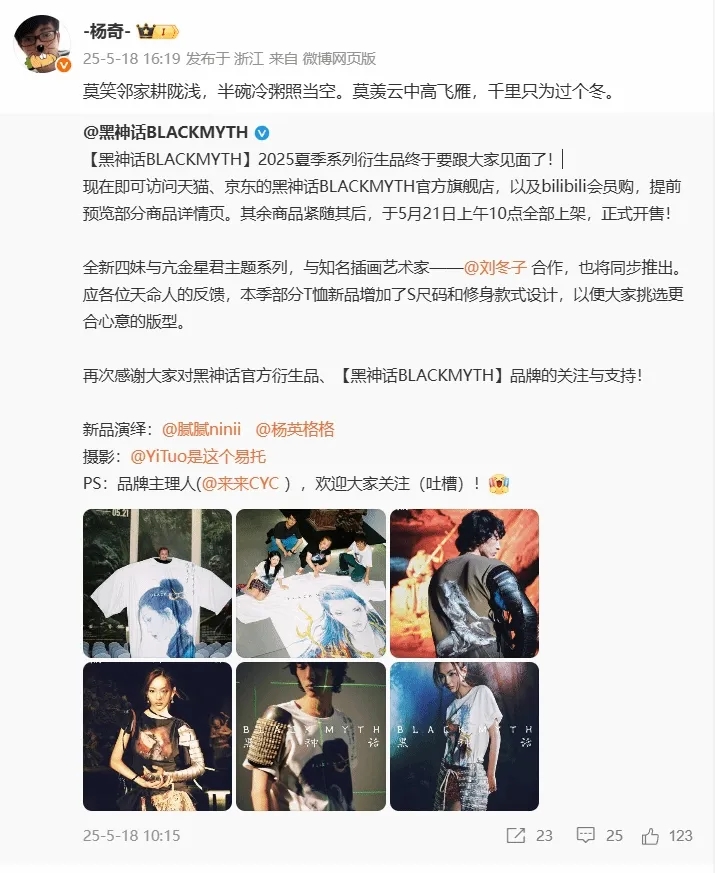Like the post with 123 likes
Image resolution: width=715 pixels, height=873 pixels.
coord(667,835)
